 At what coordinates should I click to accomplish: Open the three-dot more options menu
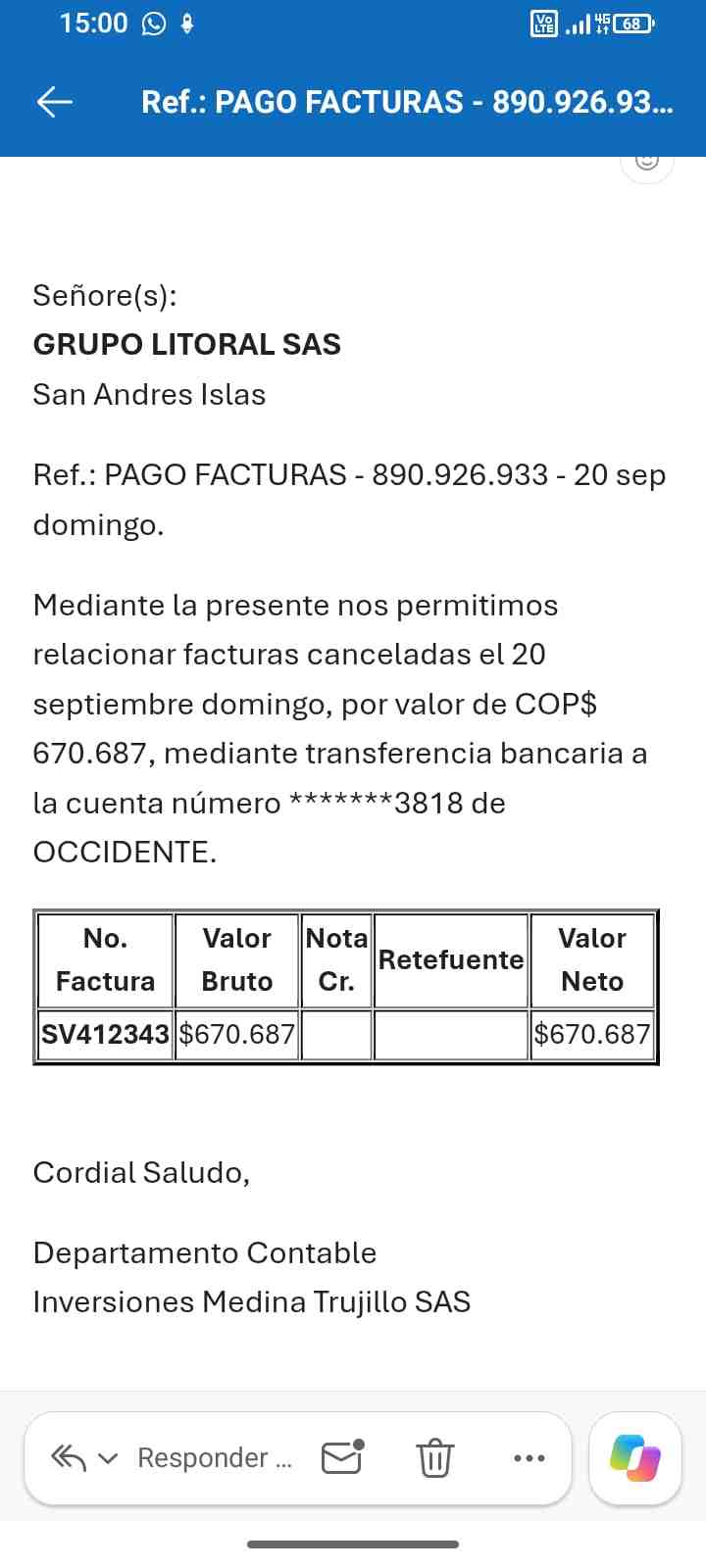click(529, 1458)
